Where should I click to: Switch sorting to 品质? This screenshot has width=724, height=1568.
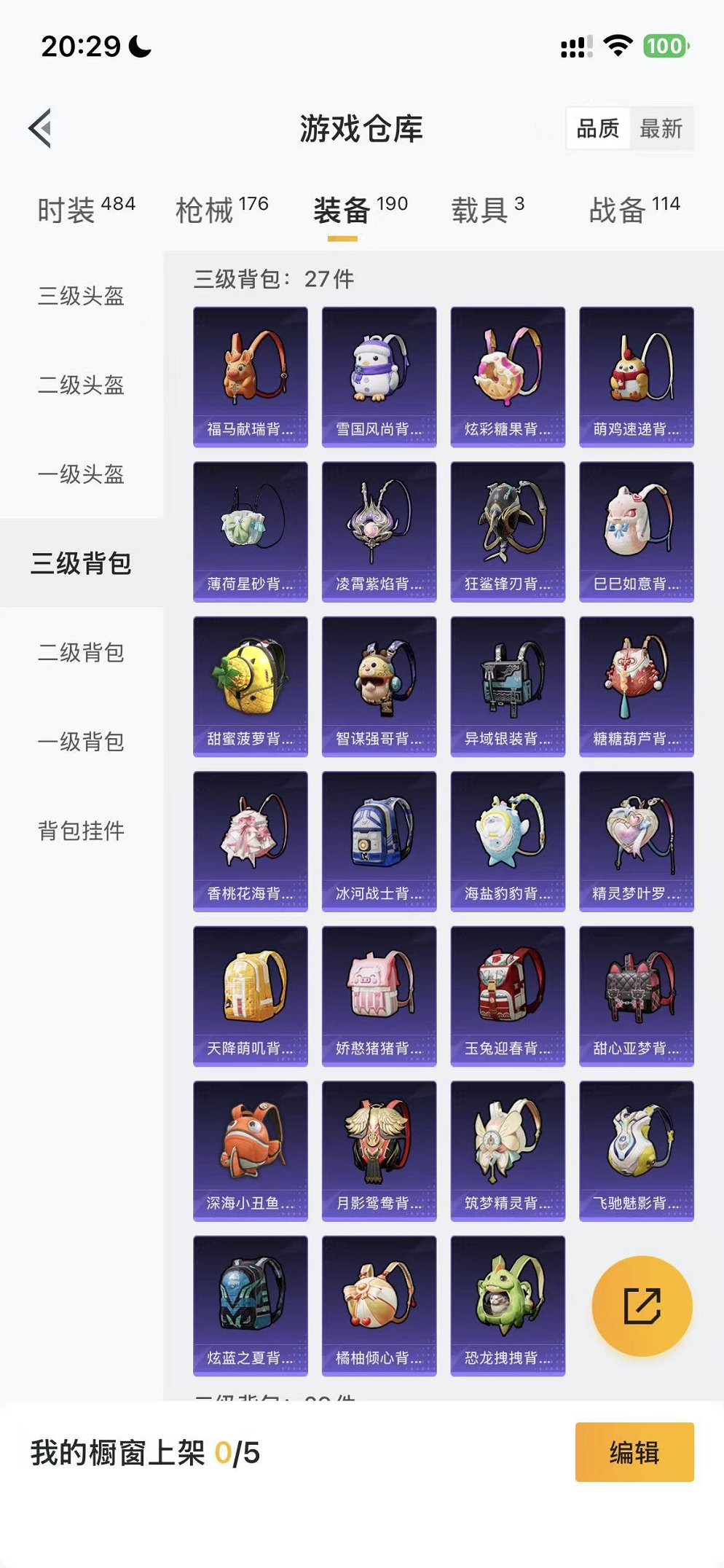[x=597, y=130]
